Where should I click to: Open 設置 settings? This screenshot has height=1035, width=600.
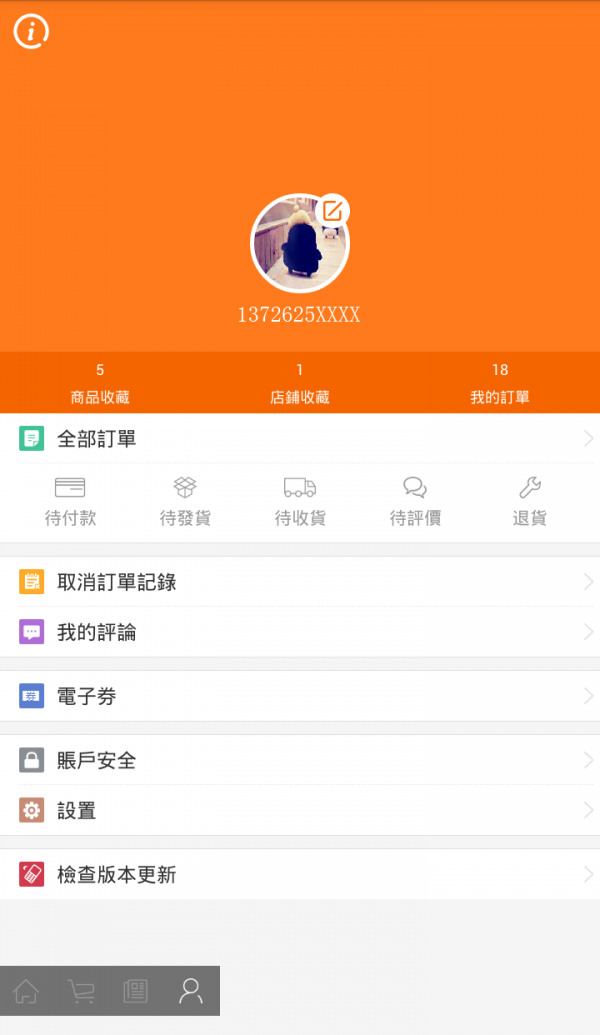300,810
